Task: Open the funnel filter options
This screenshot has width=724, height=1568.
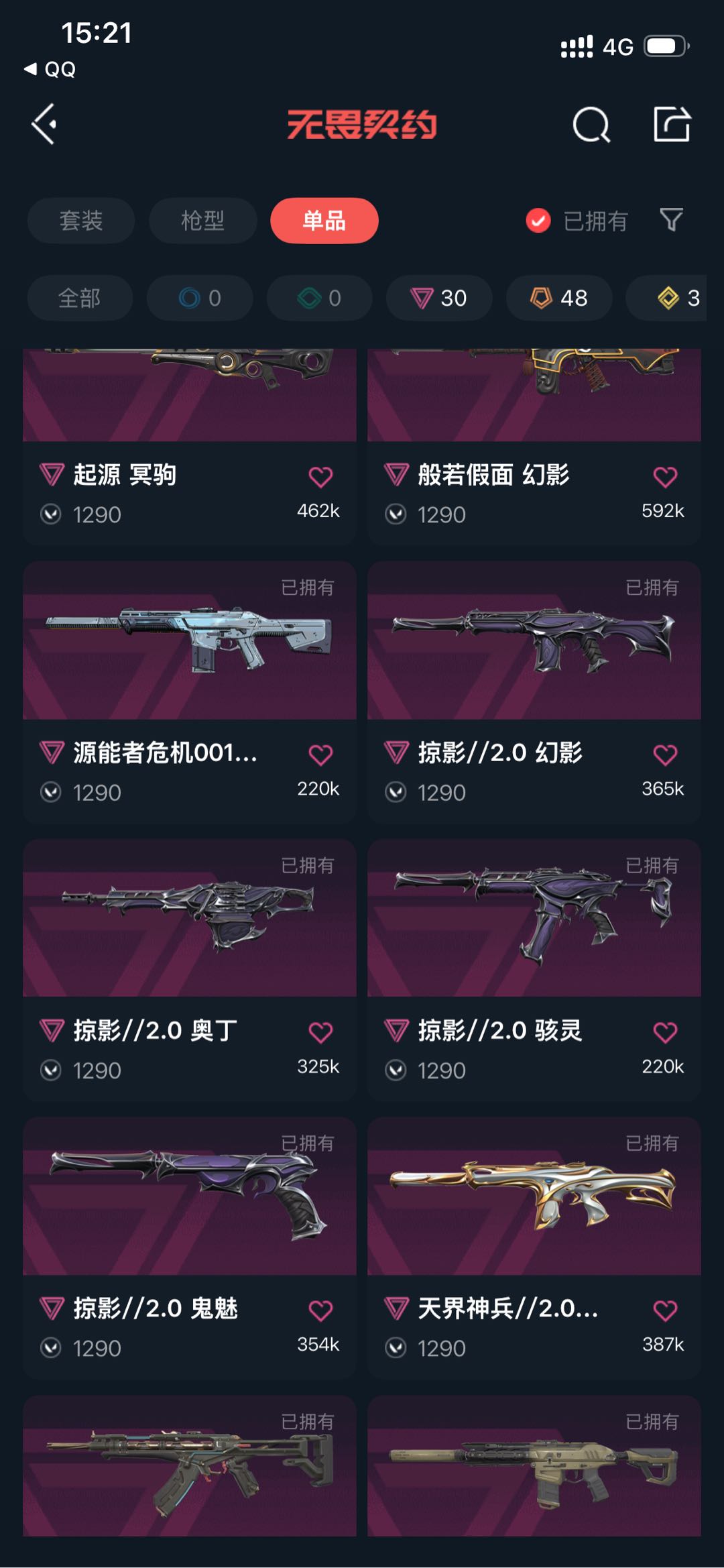Action: 671,220
